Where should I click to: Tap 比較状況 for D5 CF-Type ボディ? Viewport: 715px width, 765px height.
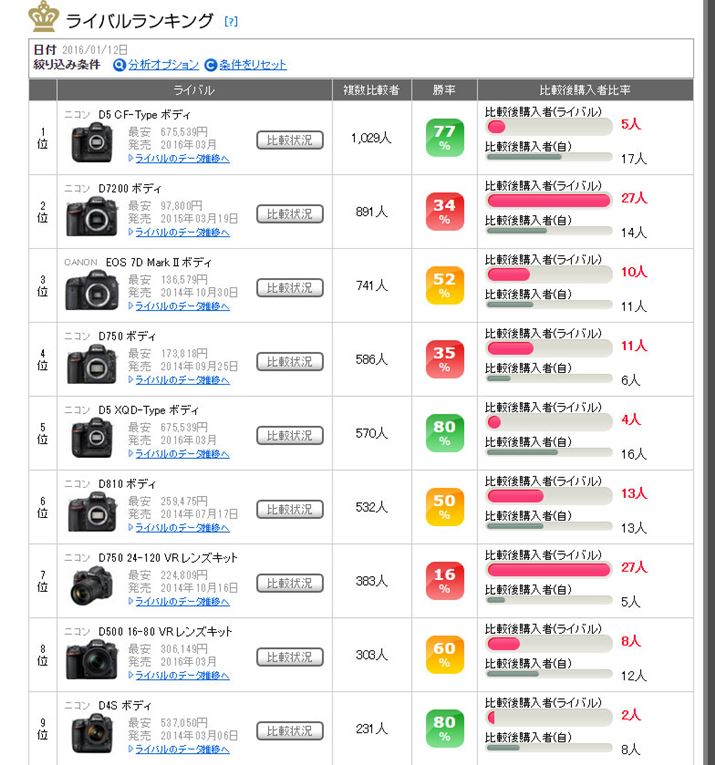[x=290, y=140]
